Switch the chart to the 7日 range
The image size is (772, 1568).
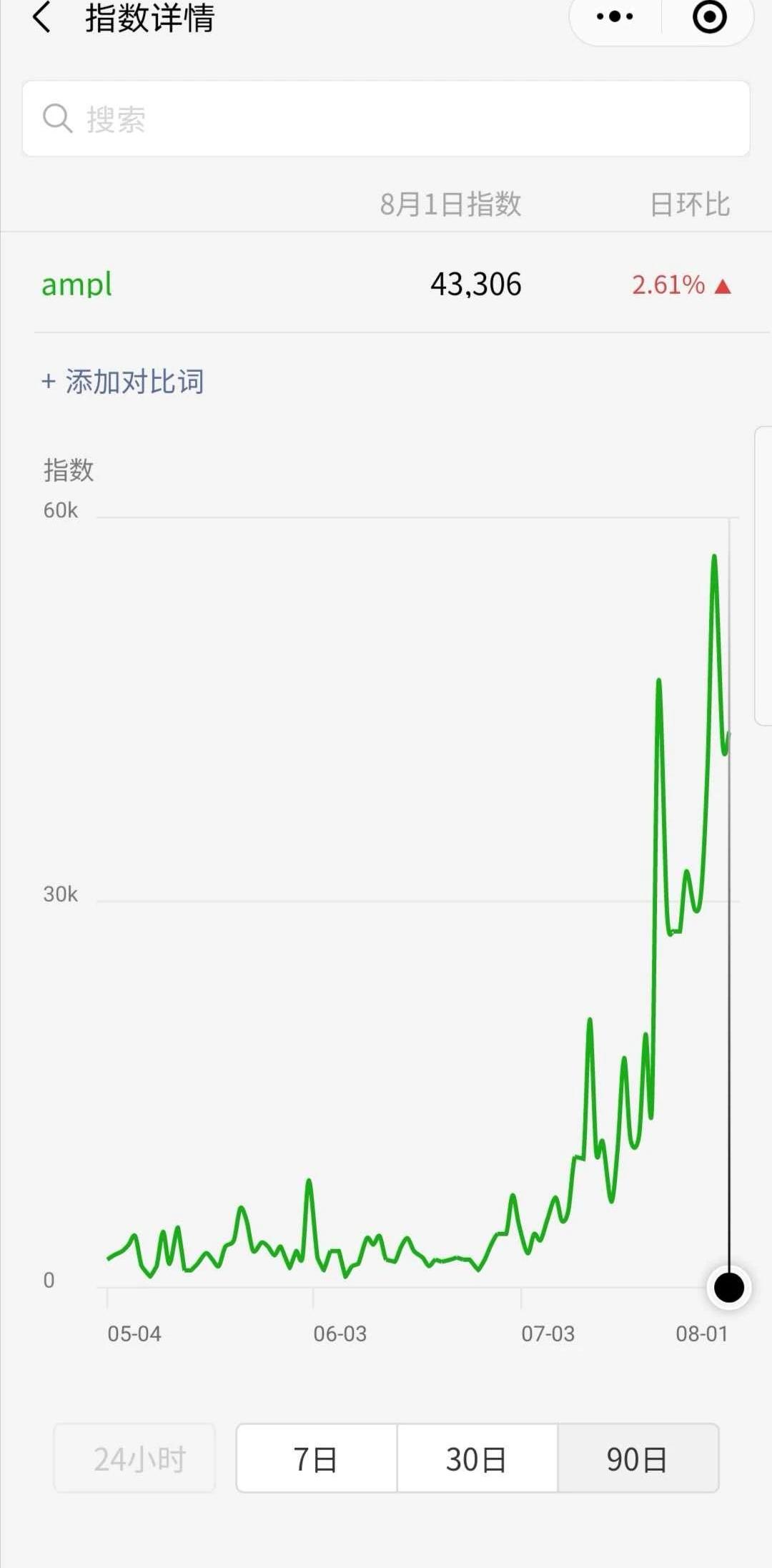click(316, 1458)
